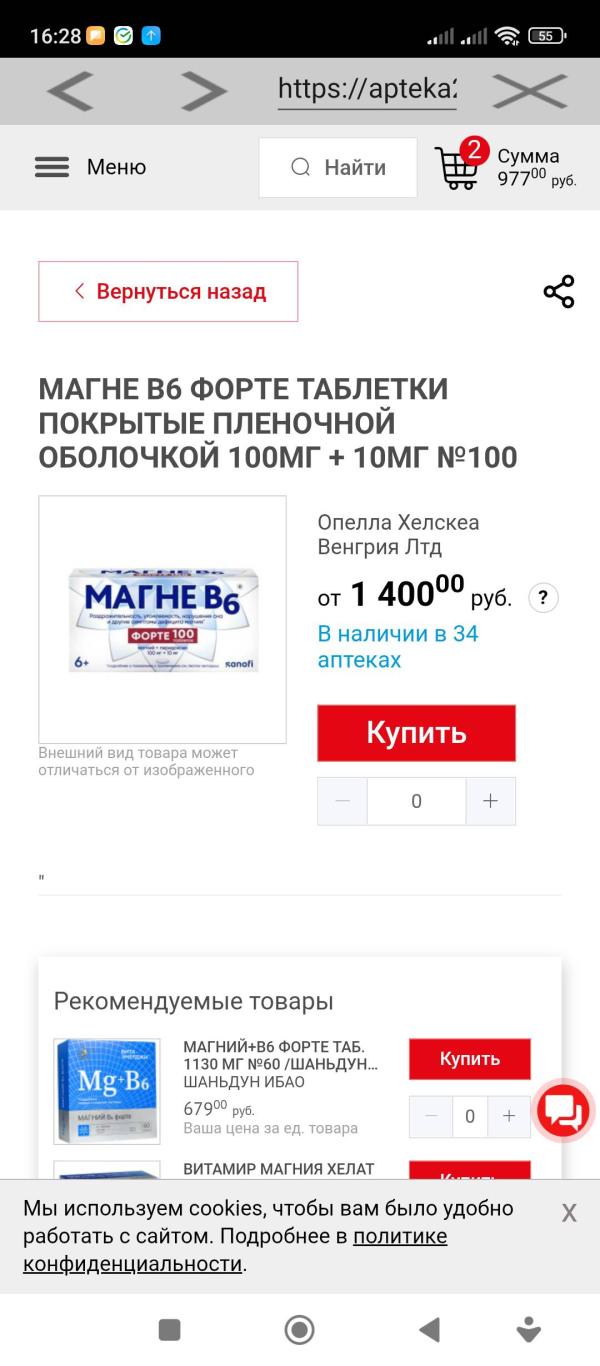Screen dimensions: 600x1366
Task: Open the shopping cart with 2 items
Action: (x=458, y=167)
